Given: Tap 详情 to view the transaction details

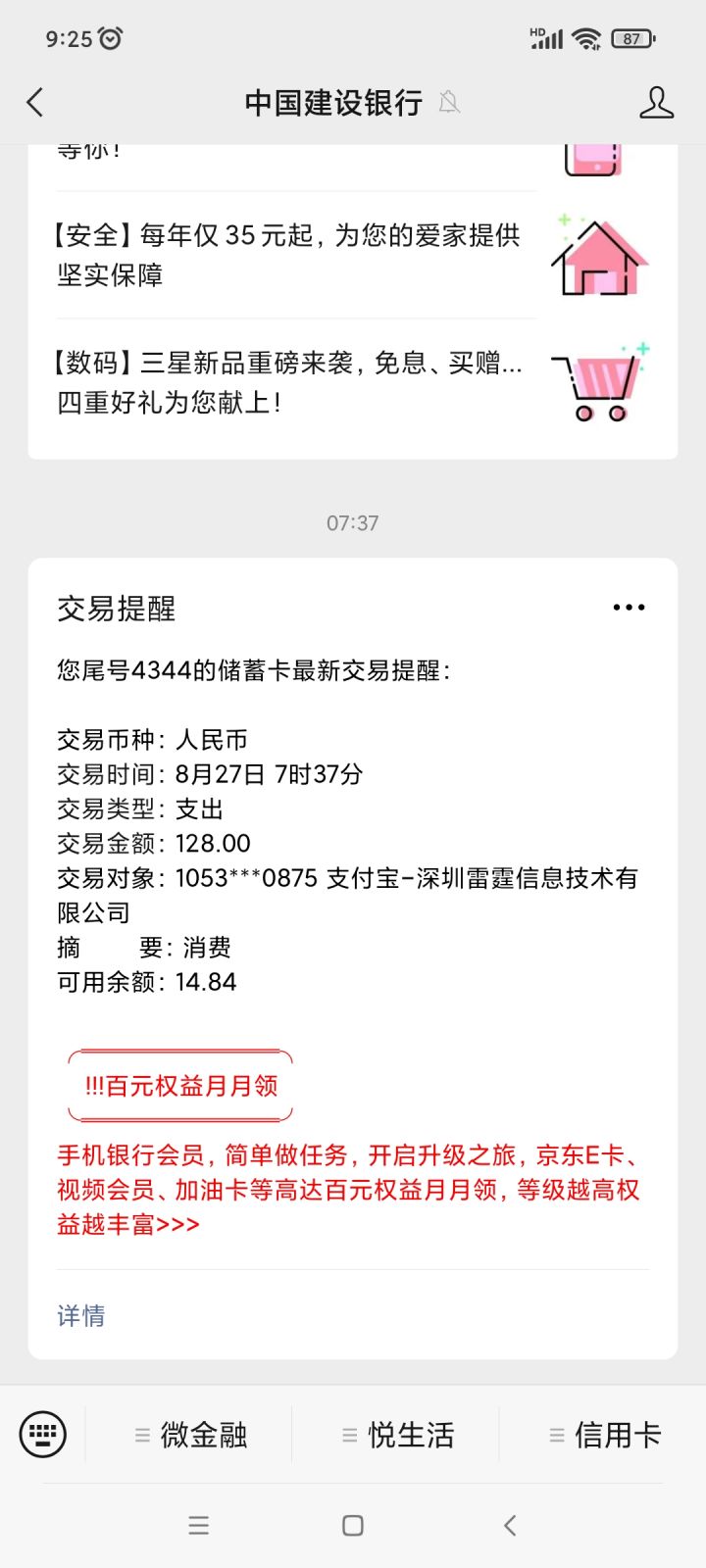Looking at the screenshot, I should [x=81, y=1315].
